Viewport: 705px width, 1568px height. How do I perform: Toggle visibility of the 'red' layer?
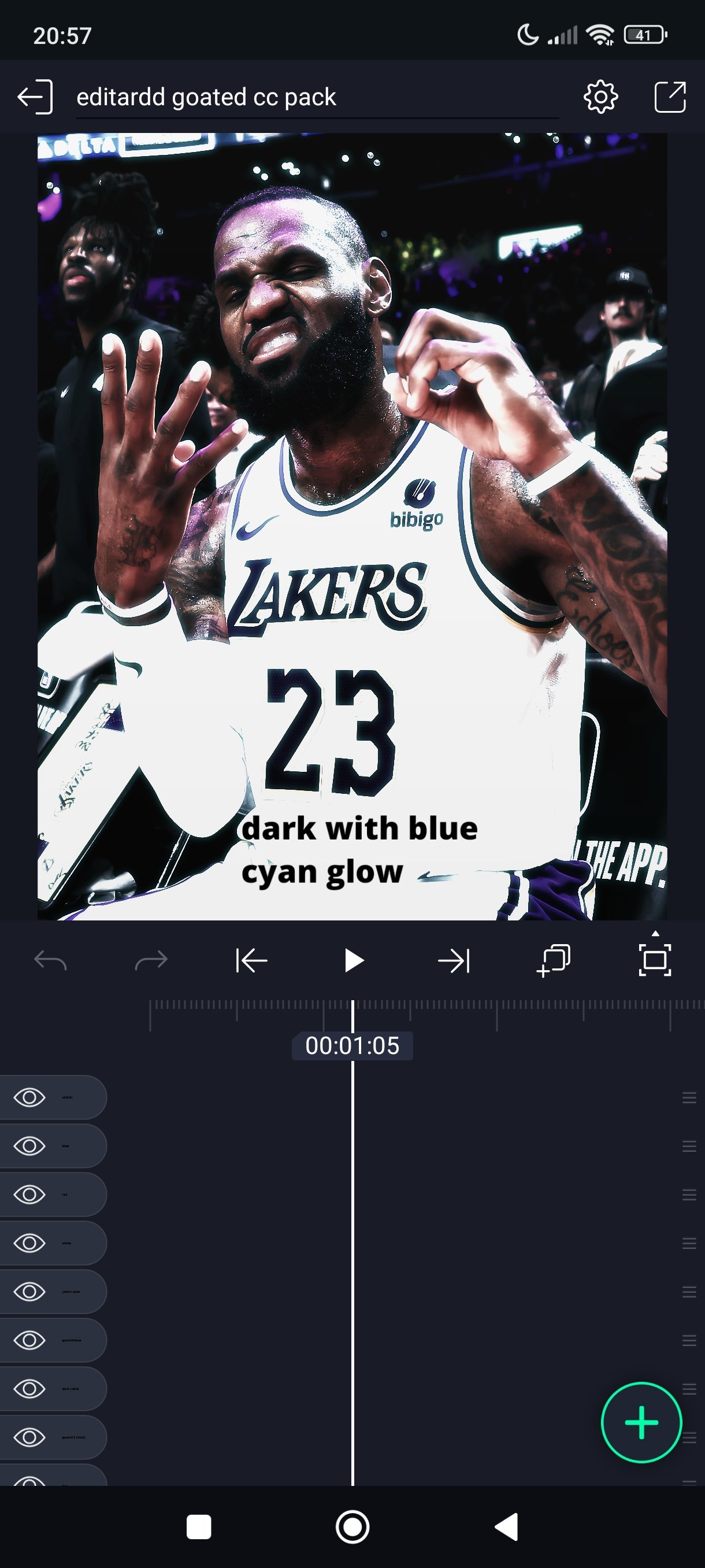point(29,1195)
